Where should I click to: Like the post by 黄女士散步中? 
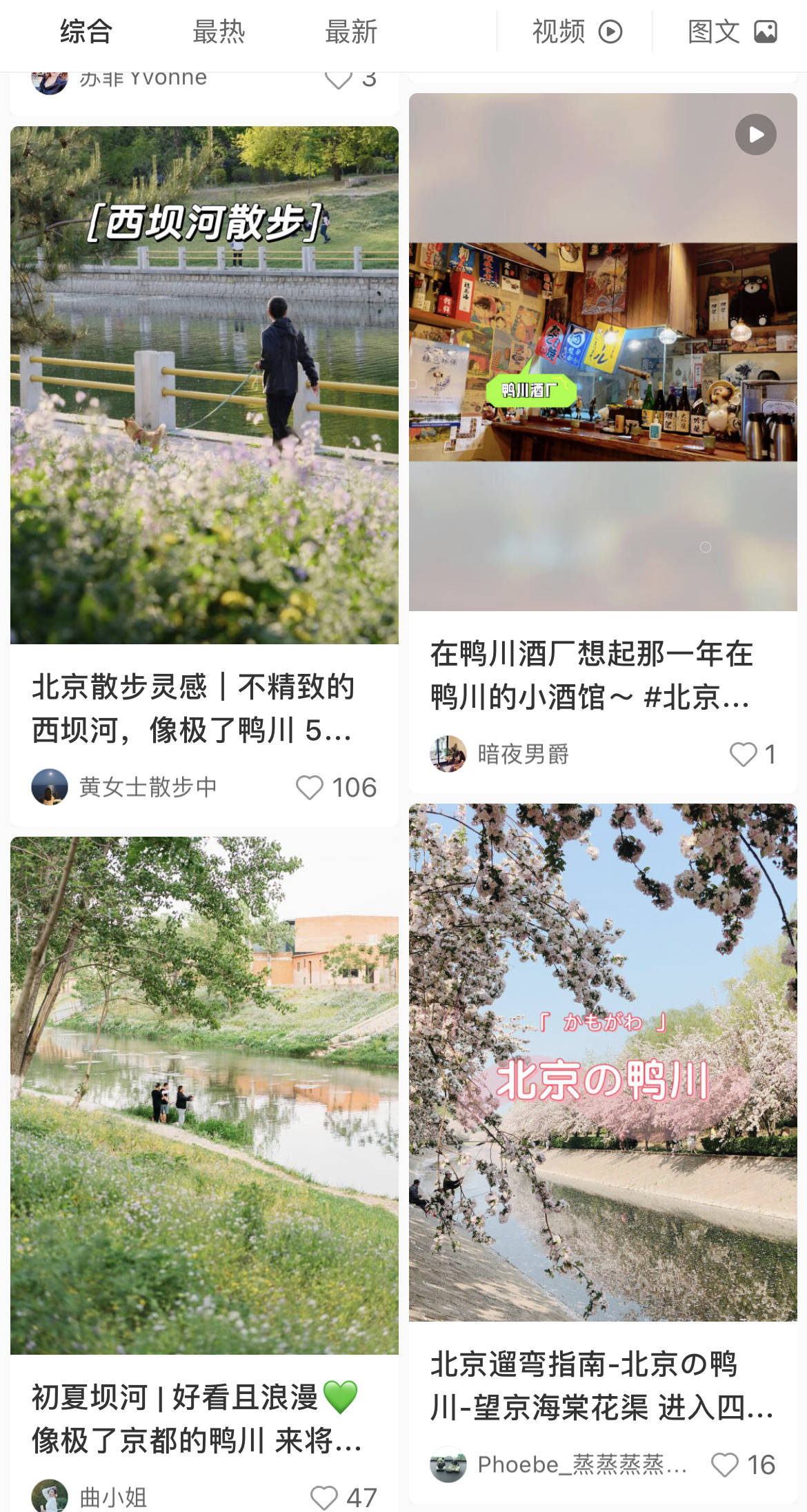point(310,787)
